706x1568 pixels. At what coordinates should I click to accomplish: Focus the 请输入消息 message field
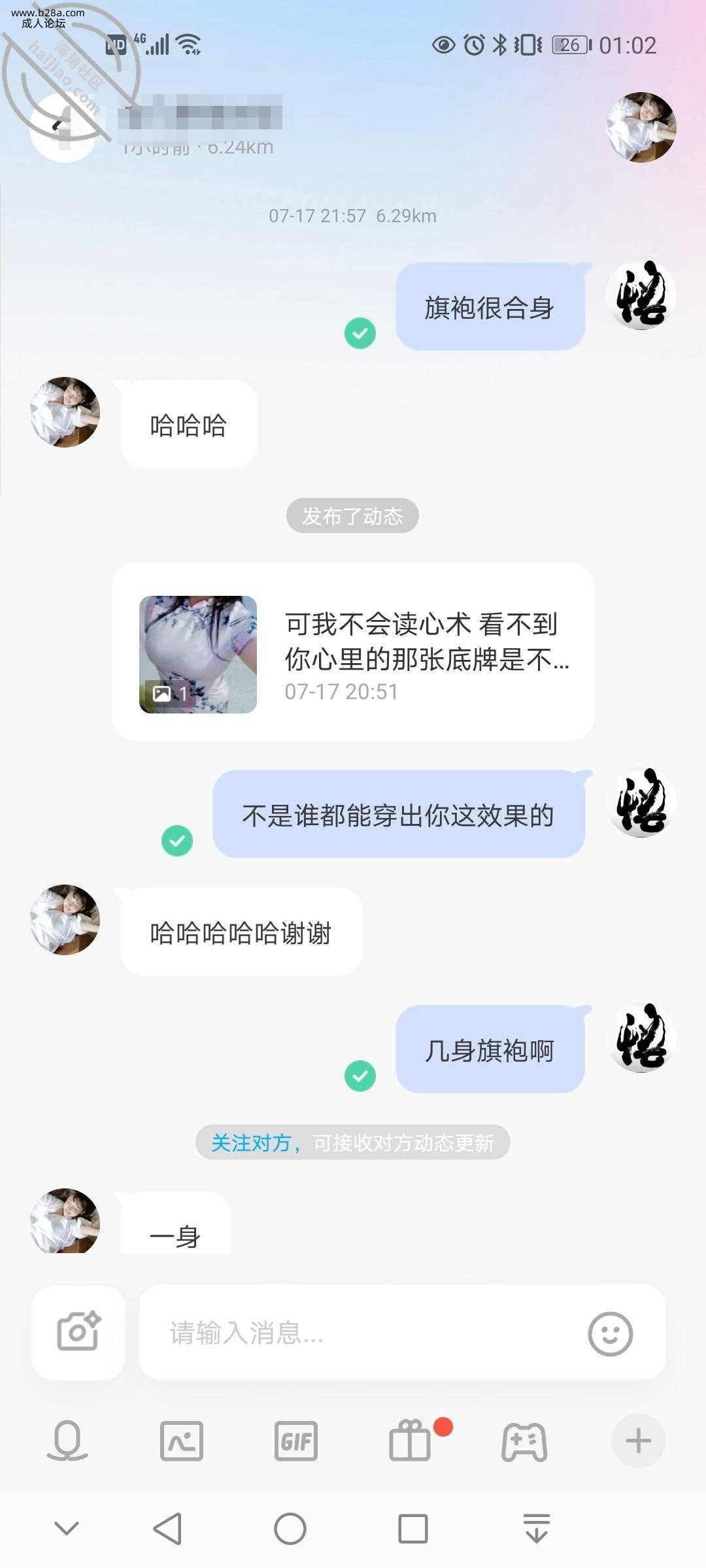(x=366, y=1333)
